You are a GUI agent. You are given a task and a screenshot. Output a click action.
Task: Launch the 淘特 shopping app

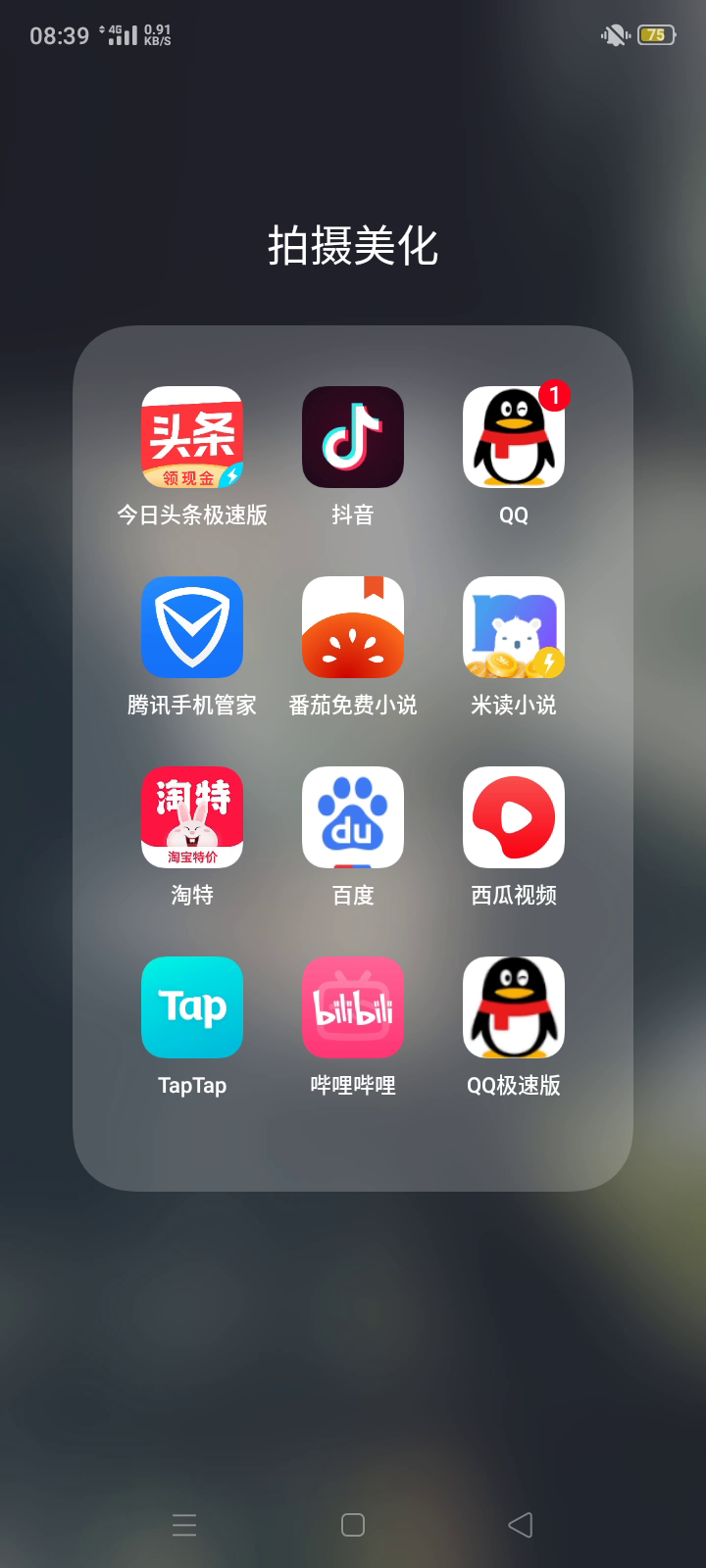click(x=192, y=817)
